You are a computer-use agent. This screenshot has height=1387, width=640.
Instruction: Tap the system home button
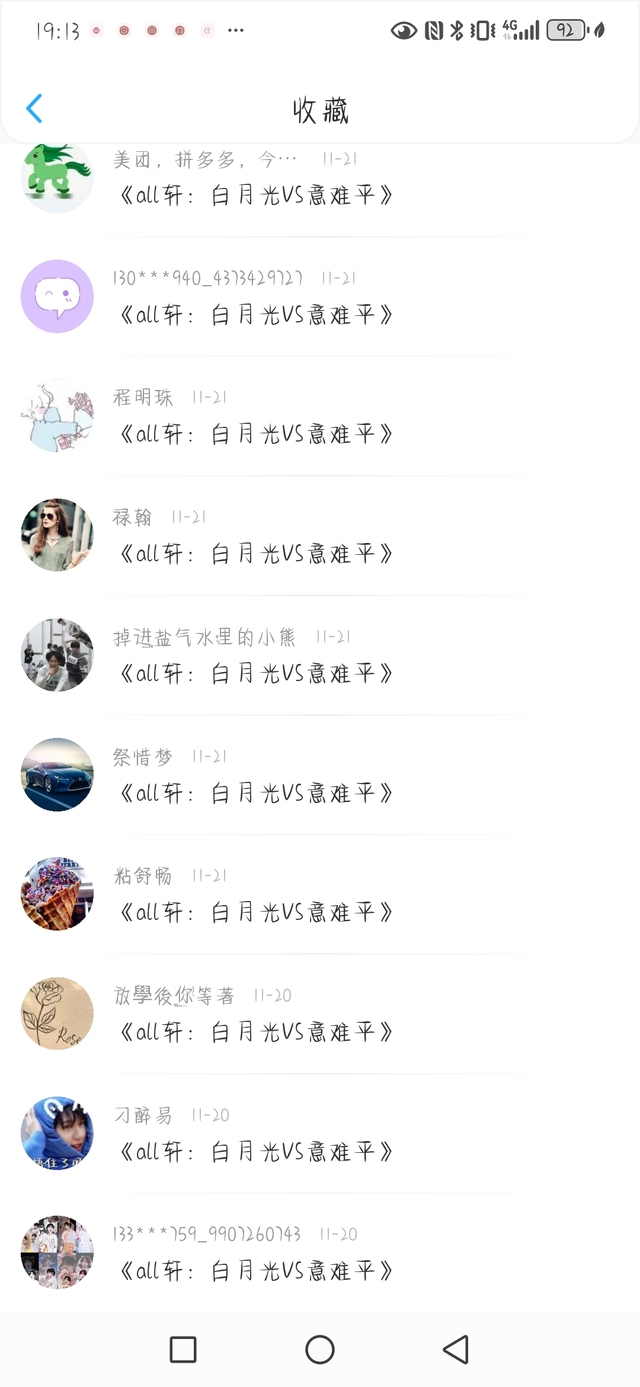click(x=320, y=1349)
